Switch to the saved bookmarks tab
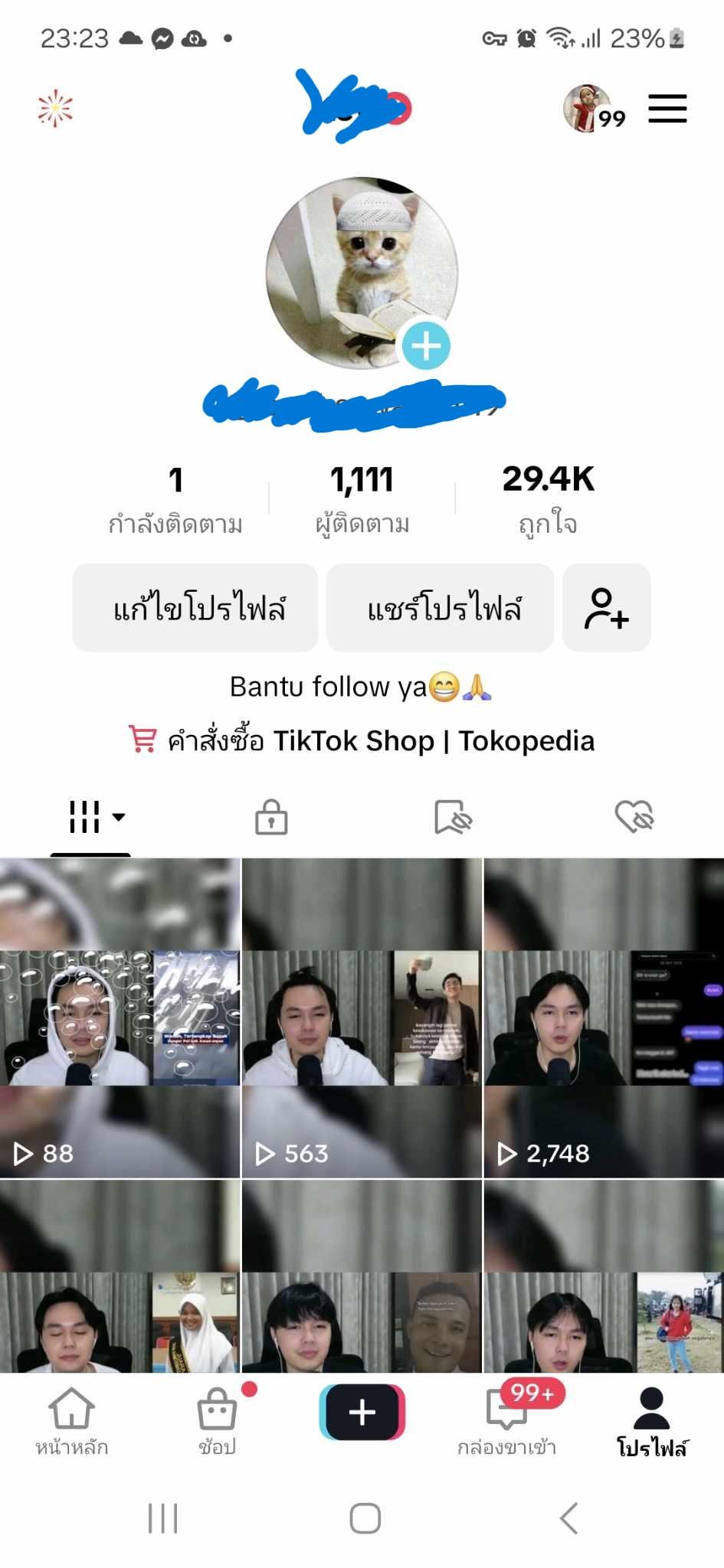 453,816
